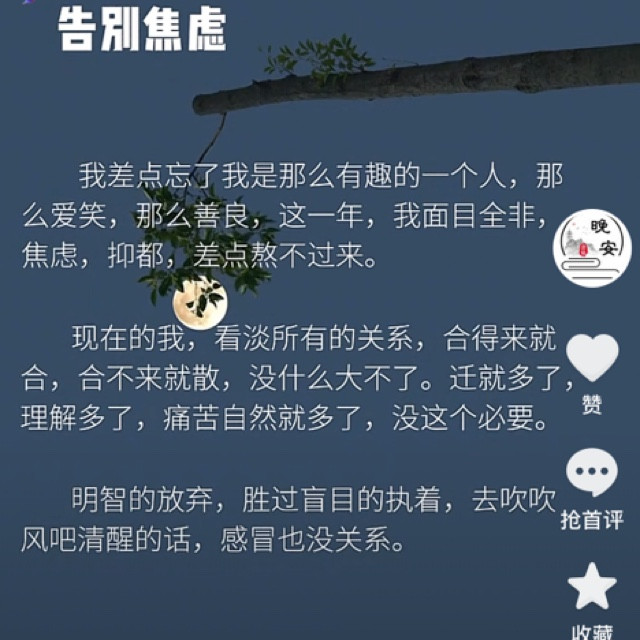This screenshot has height=640, width=640.
Task: Open the 晚安 creator avatar
Action: pyautogui.click(x=594, y=250)
